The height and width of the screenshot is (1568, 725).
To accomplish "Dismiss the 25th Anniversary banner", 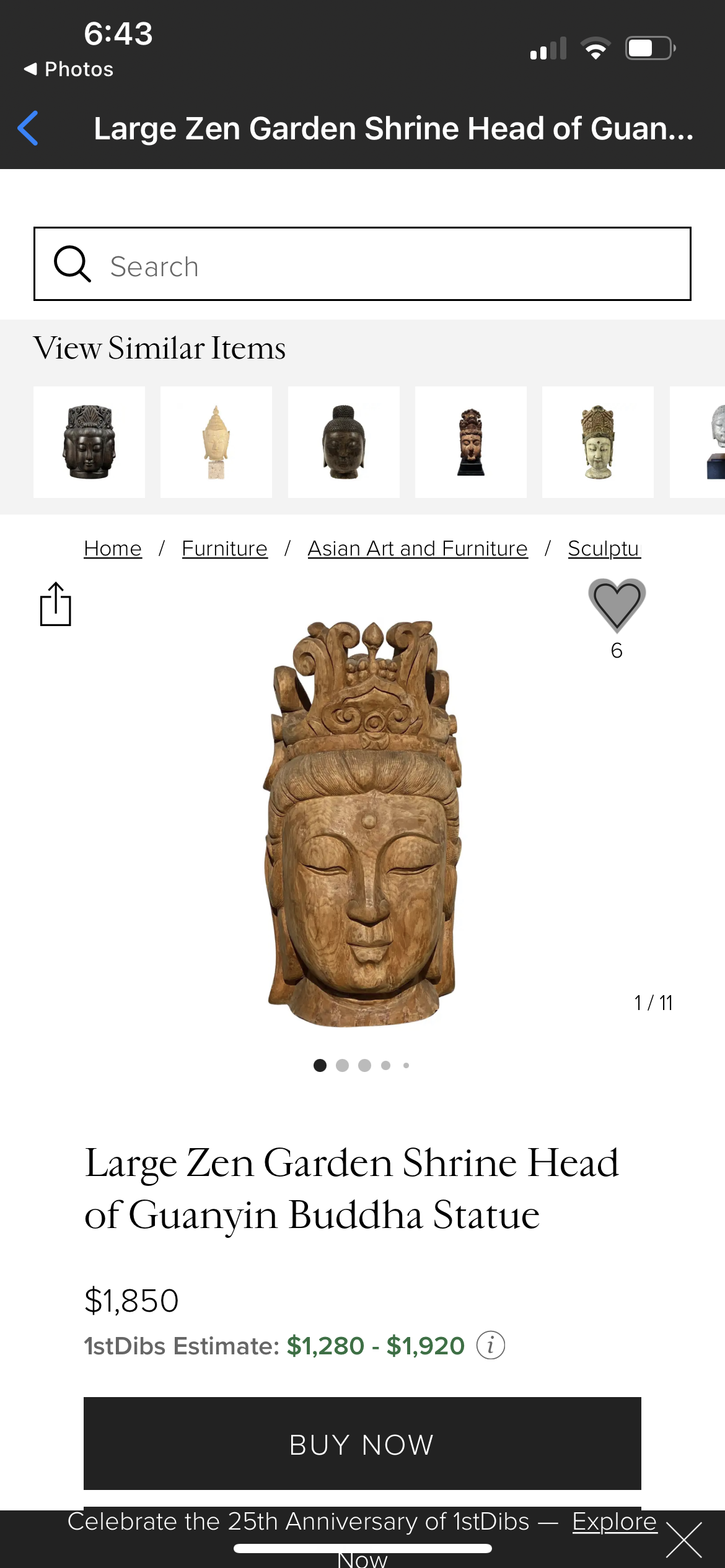I will click(684, 1540).
